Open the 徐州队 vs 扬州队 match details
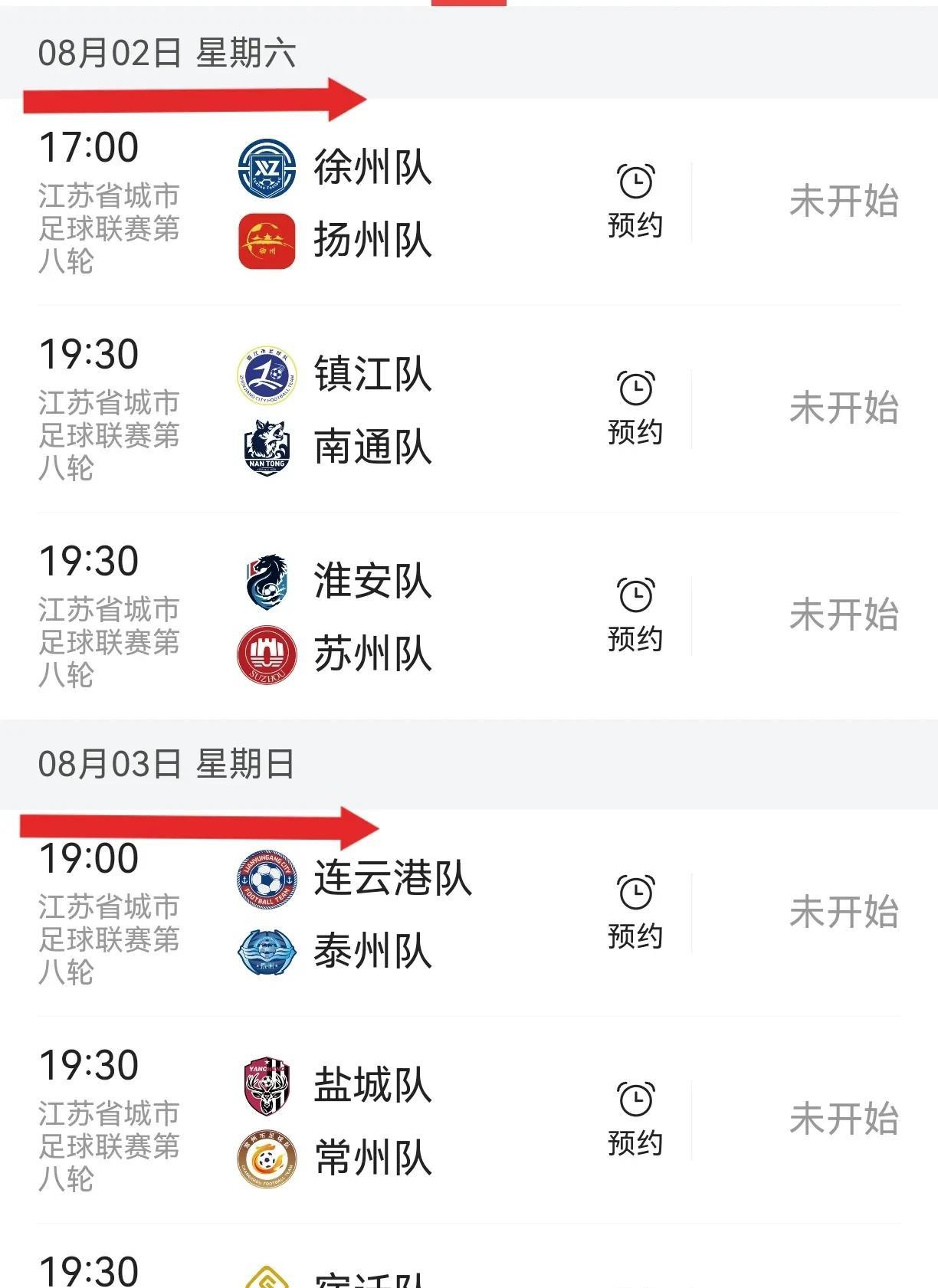938x1288 pixels. click(x=372, y=204)
